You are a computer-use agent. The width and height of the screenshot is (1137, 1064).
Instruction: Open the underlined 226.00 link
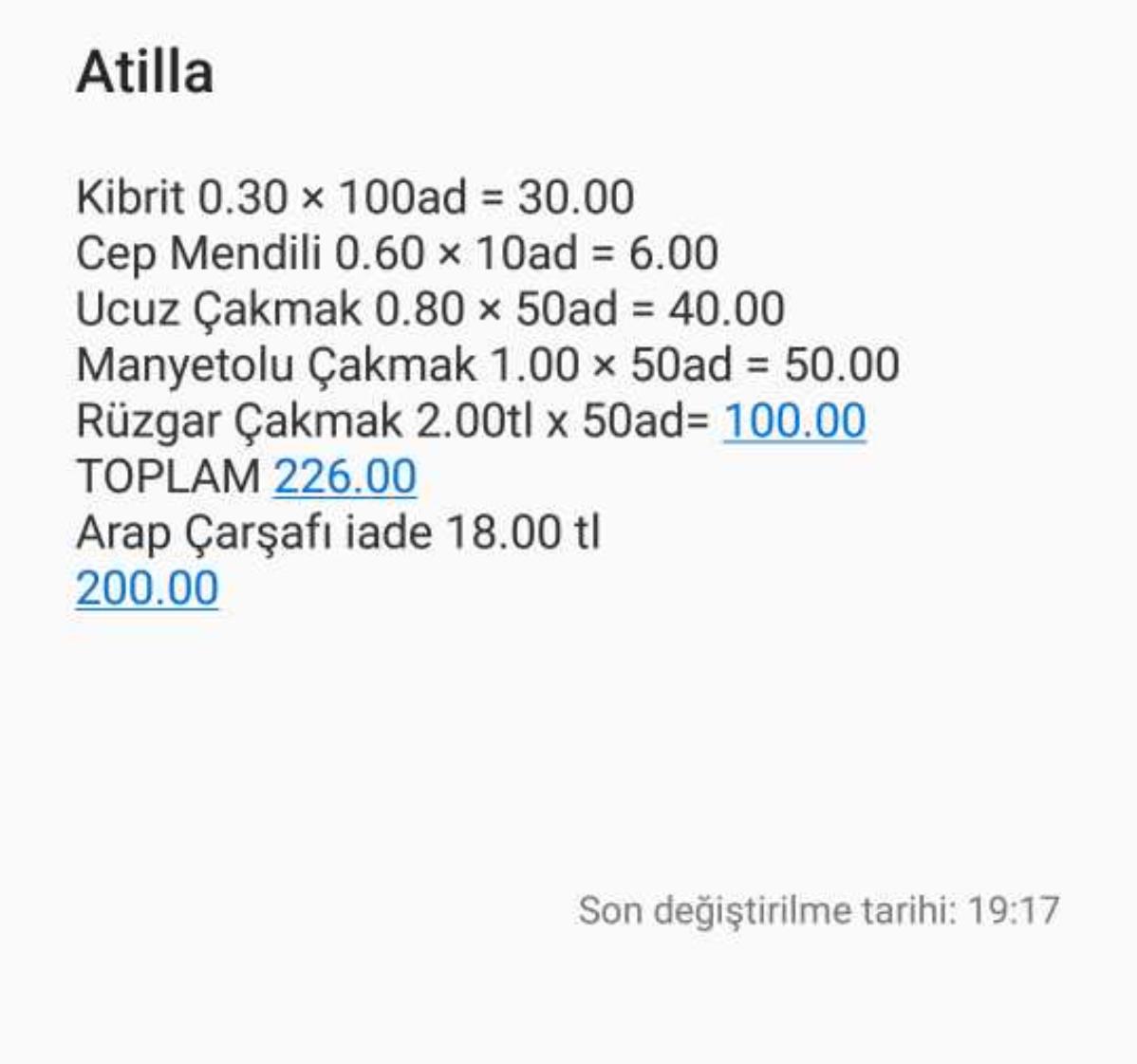point(345,477)
